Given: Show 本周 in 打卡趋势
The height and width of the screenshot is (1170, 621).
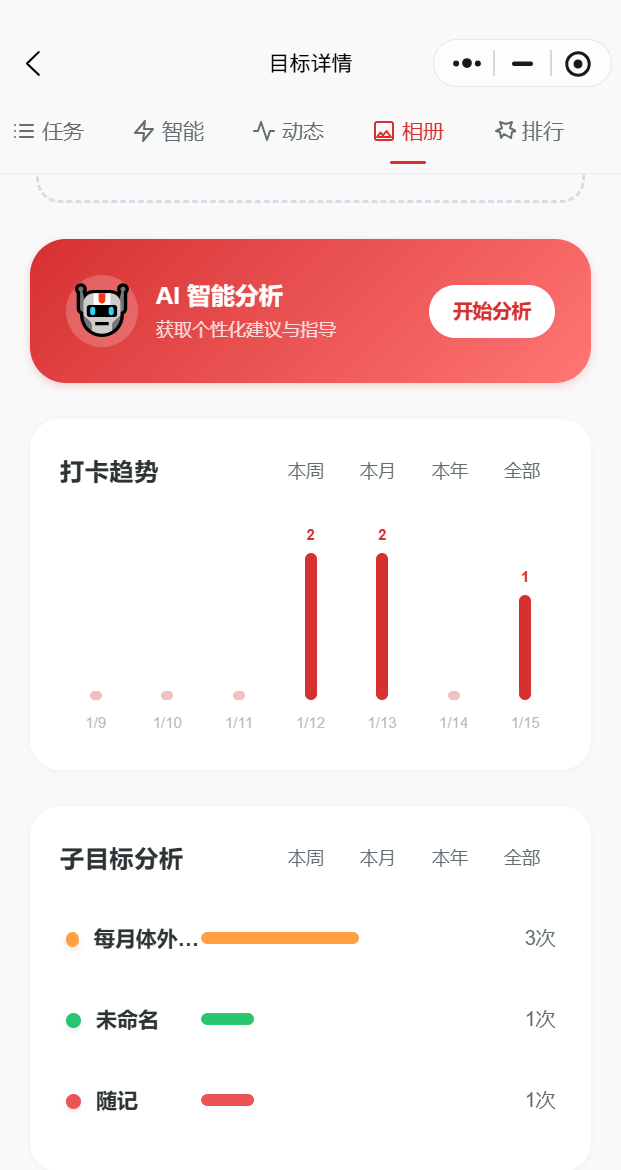Looking at the screenshot, I should pyautogui.click(x=306, y=471).
